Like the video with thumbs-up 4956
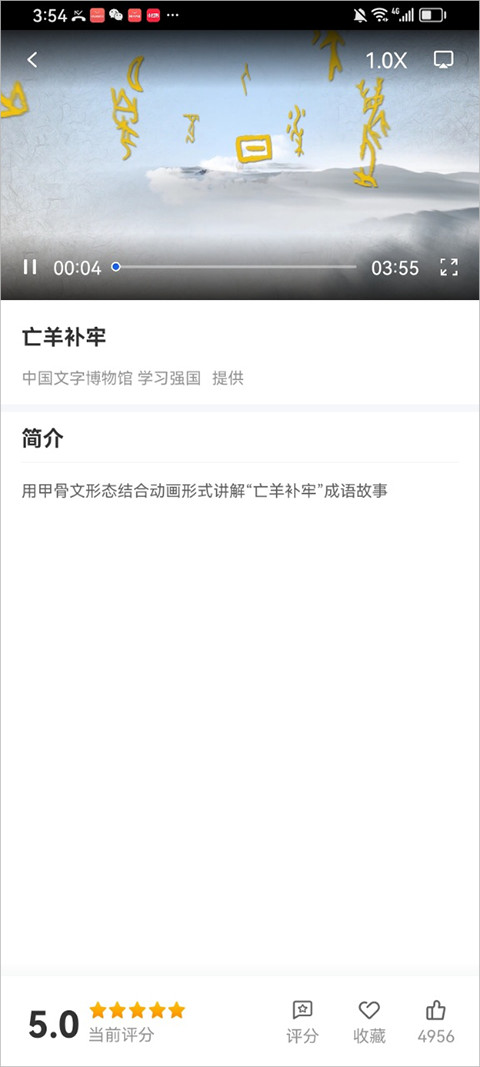Screen dimensions: 480x1067 [436, 1021]
